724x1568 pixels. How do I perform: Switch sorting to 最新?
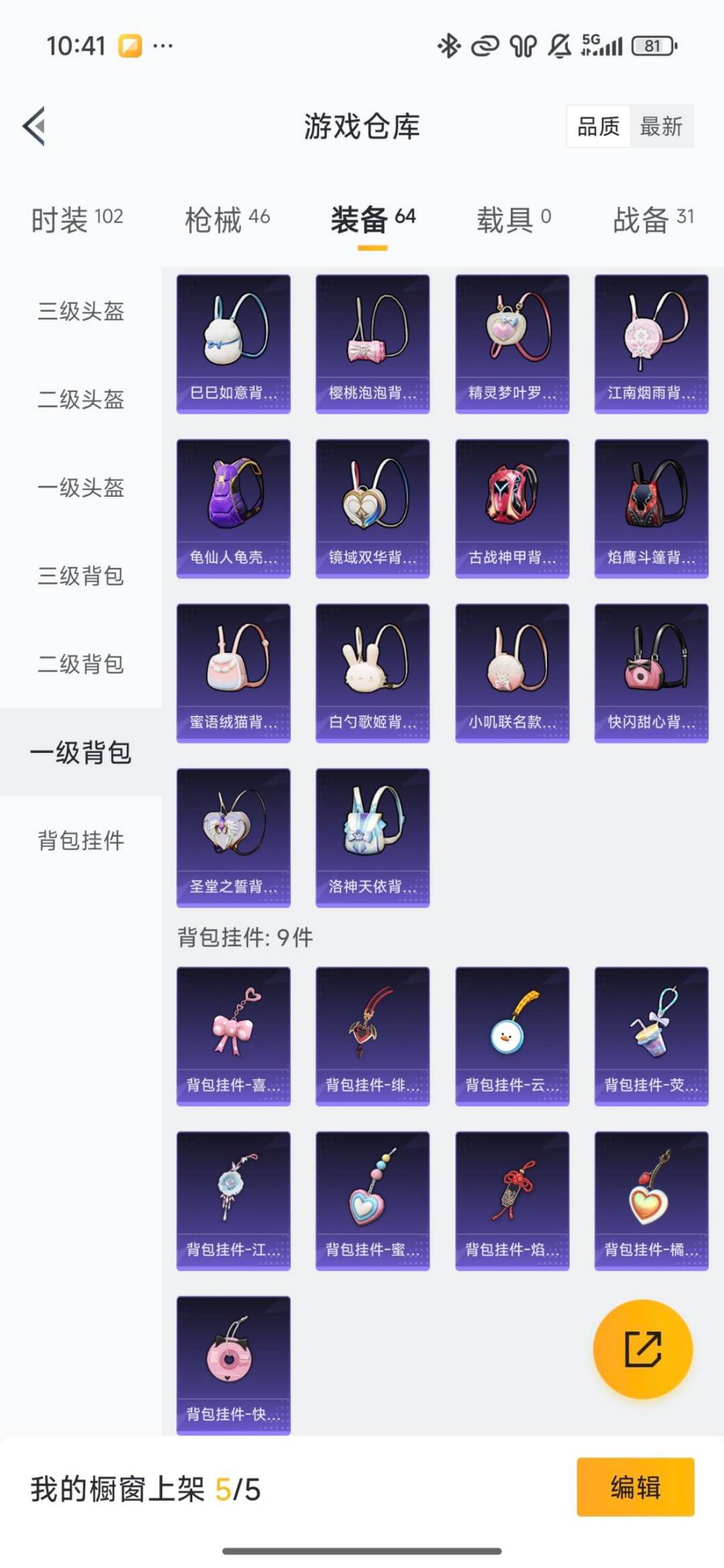click(x=660, y=127)
